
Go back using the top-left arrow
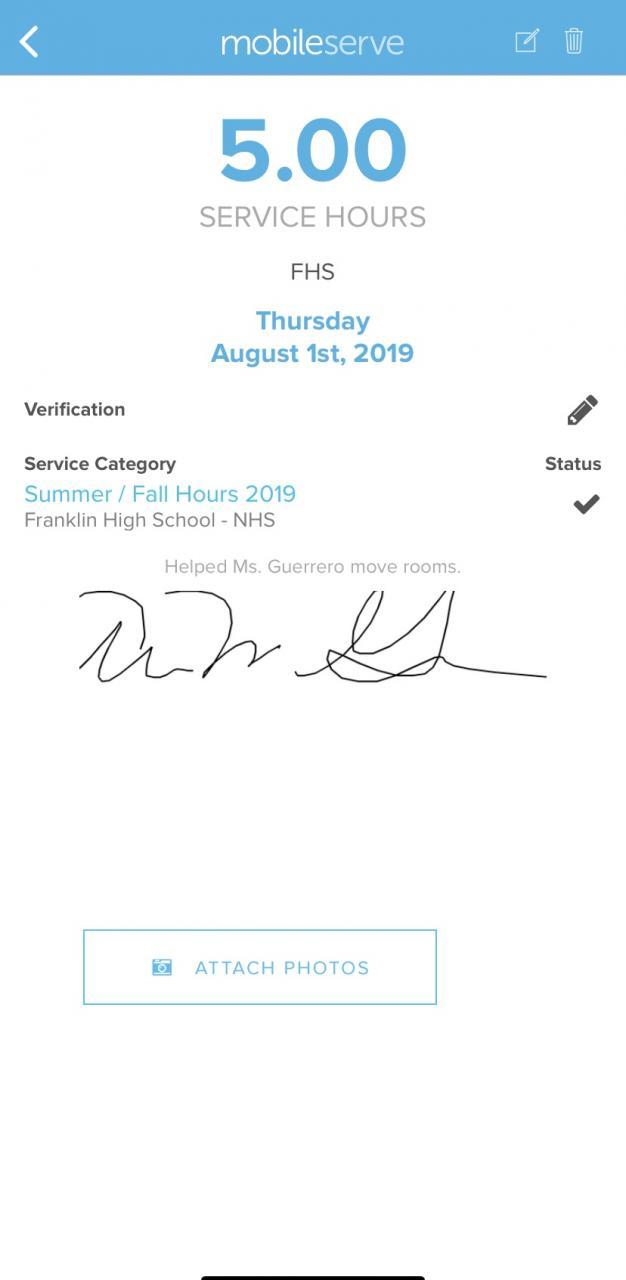[x=29, y=42]
